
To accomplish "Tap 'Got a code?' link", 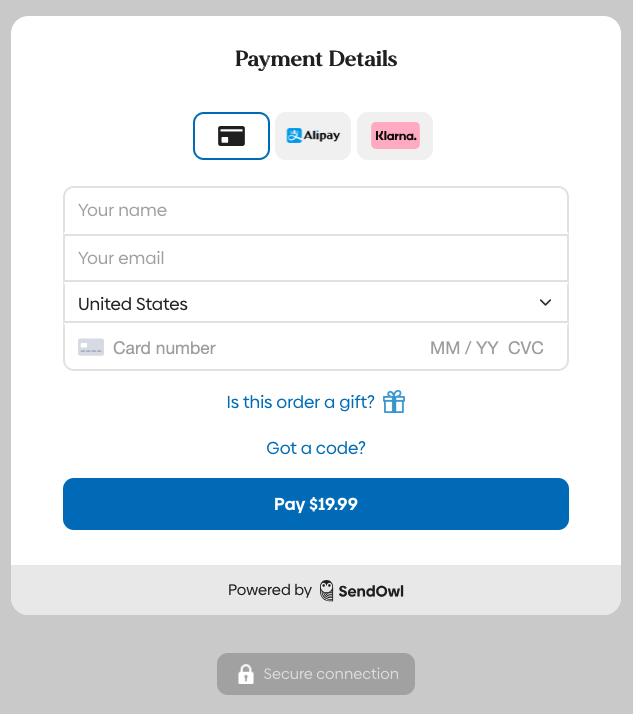I will pos(316,448).
